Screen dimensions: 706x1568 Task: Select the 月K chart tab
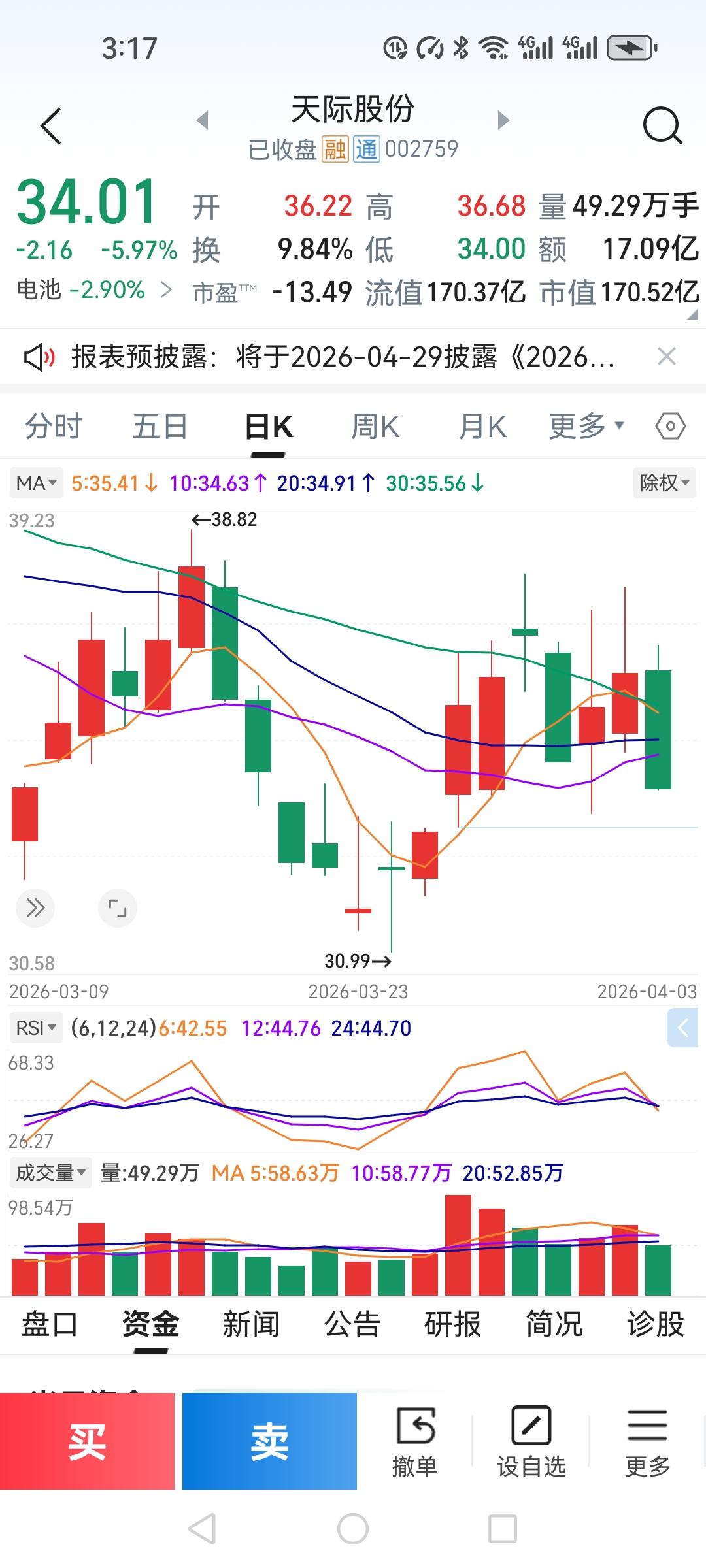(x=482, y=427)
